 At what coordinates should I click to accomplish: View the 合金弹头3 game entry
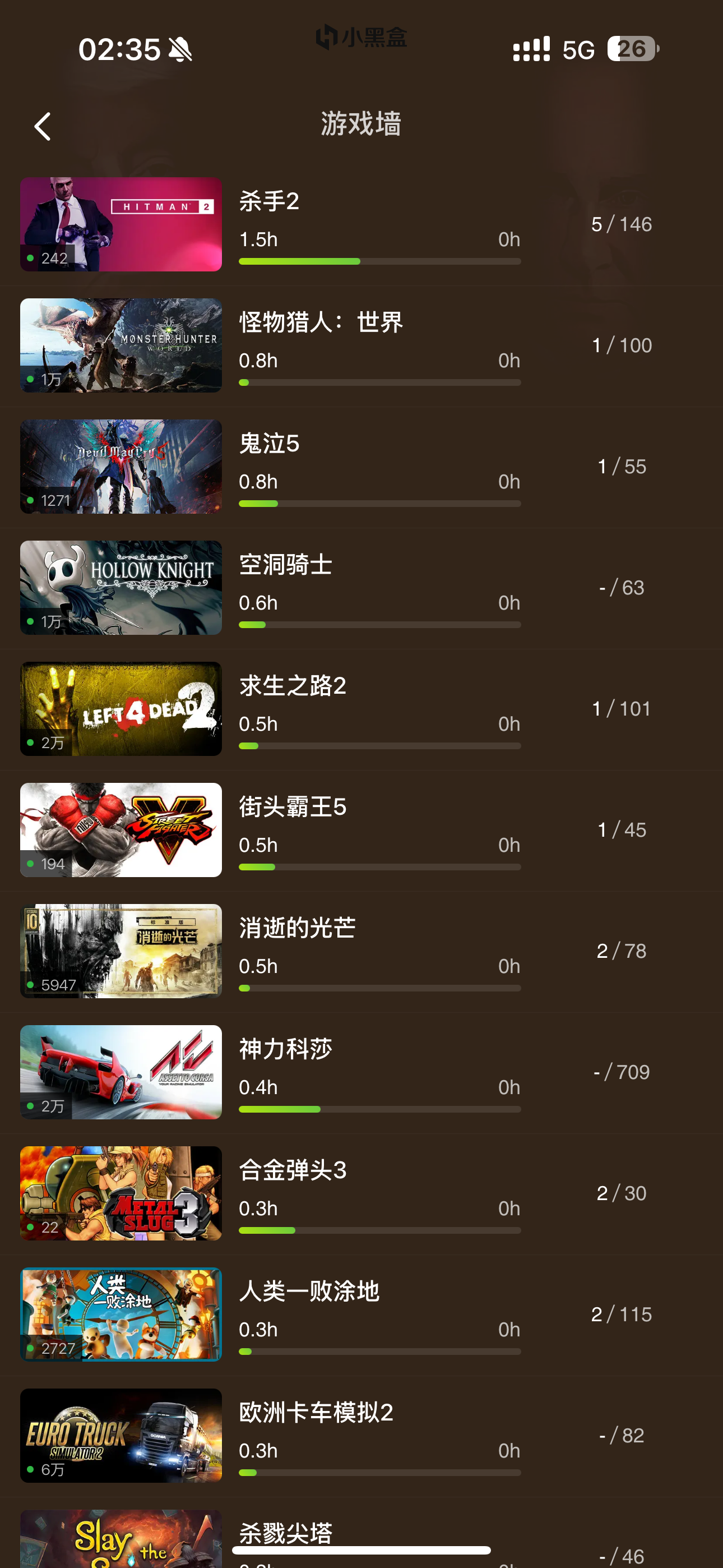(361, 1193)
